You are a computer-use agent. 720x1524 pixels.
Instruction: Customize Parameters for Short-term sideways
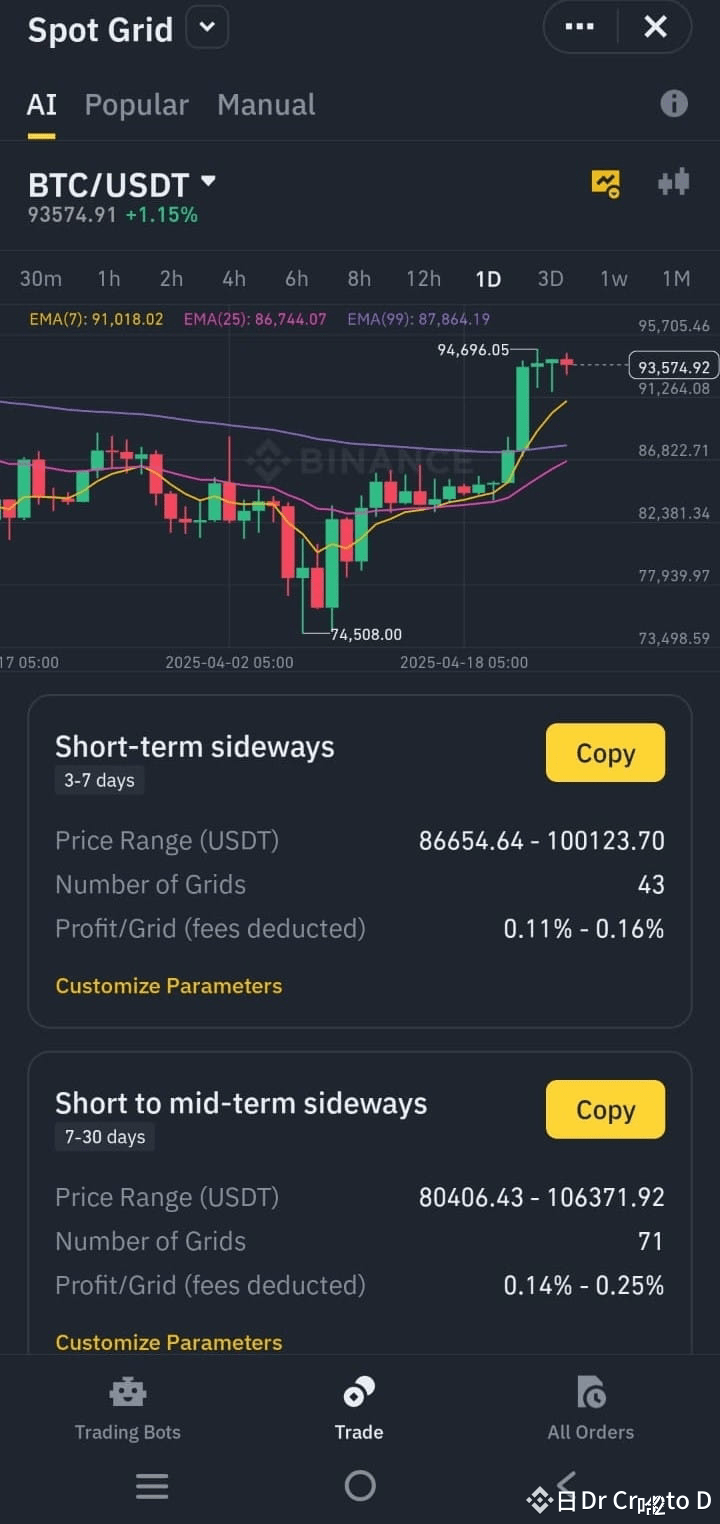169,986
